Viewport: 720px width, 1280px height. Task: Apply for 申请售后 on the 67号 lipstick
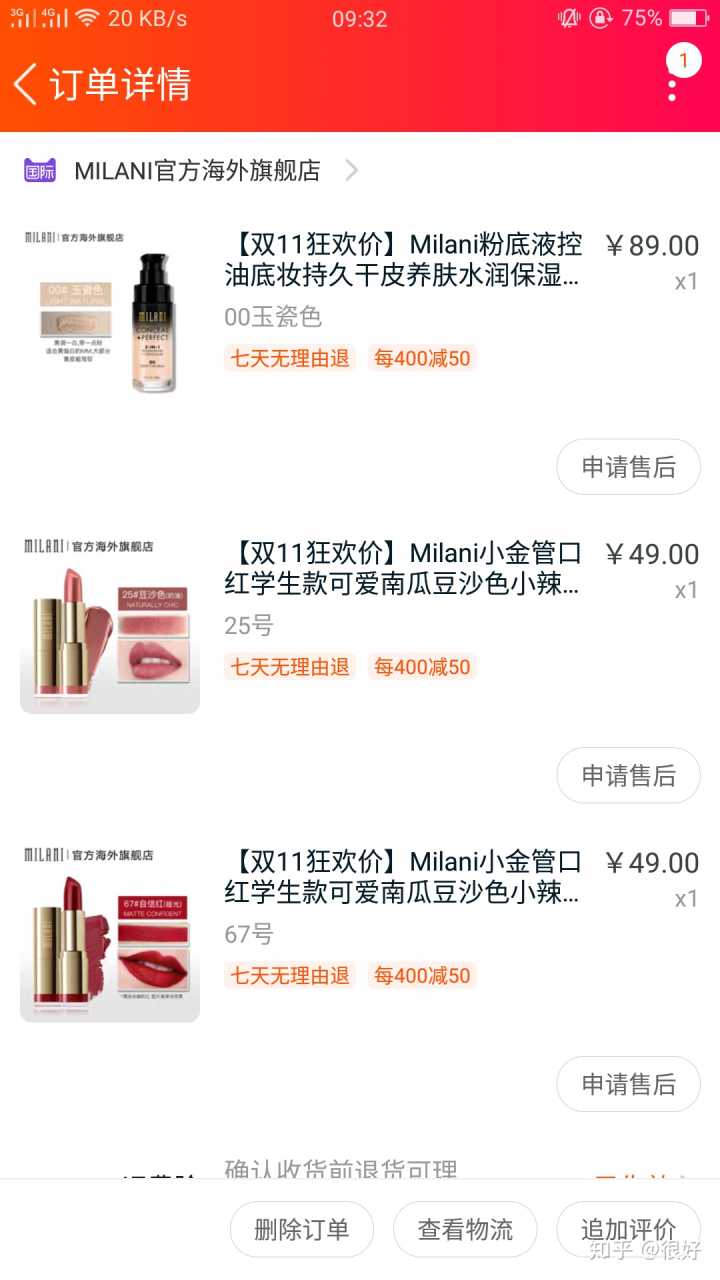tap(628, 1084)
